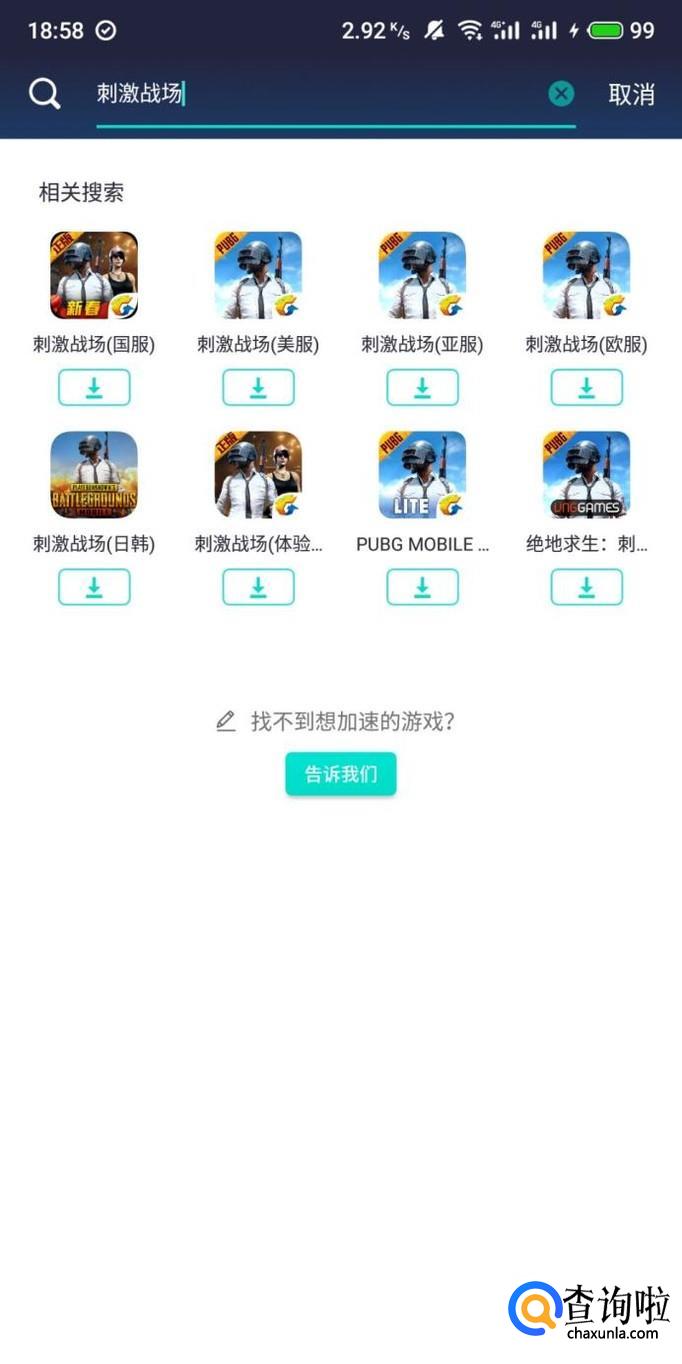The image size is (682, 1364).
Task: Download 刺激战场(体验服)
Action: [x=258, y=587]
